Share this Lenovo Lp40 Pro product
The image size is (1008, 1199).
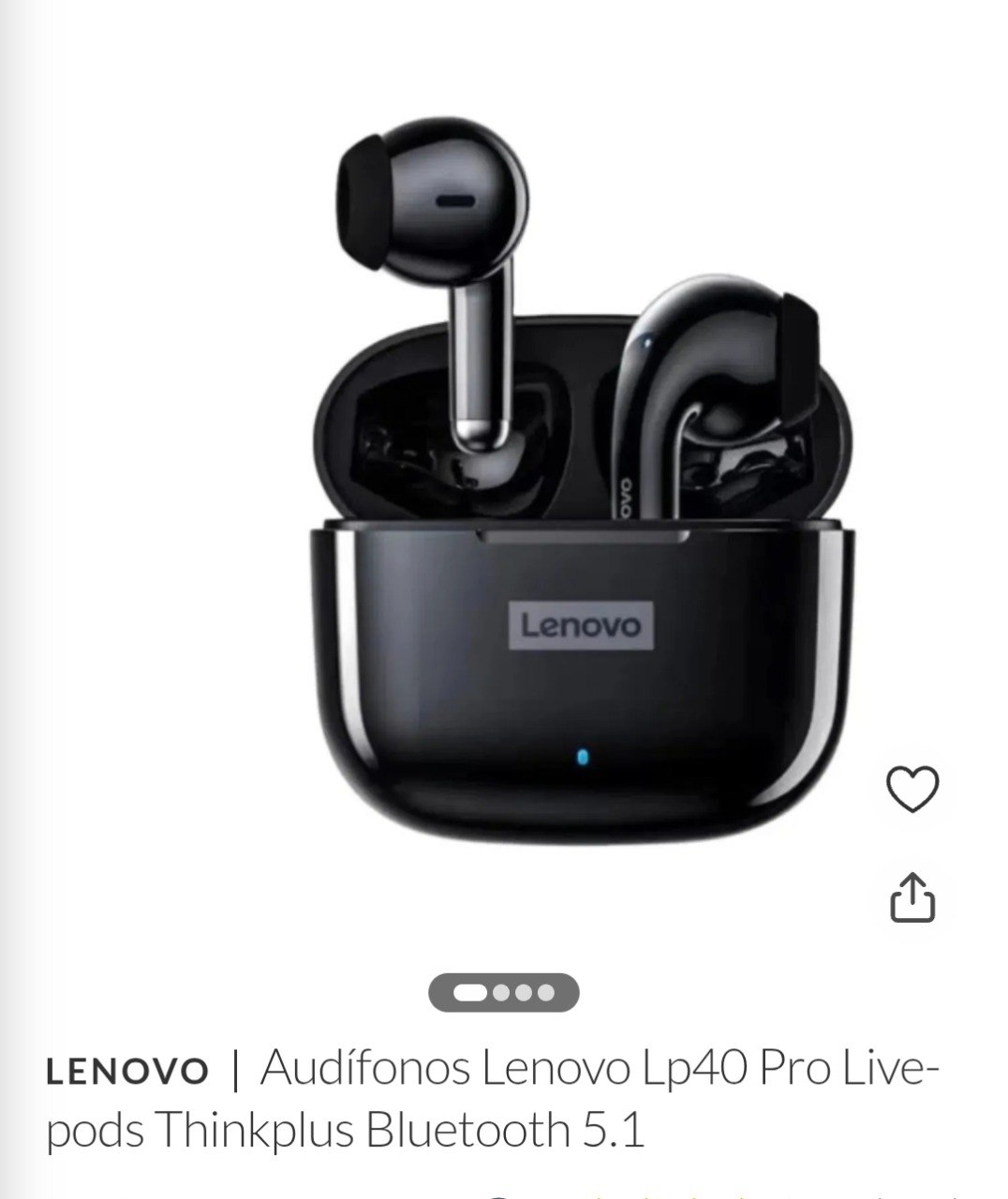pos(912,898)
